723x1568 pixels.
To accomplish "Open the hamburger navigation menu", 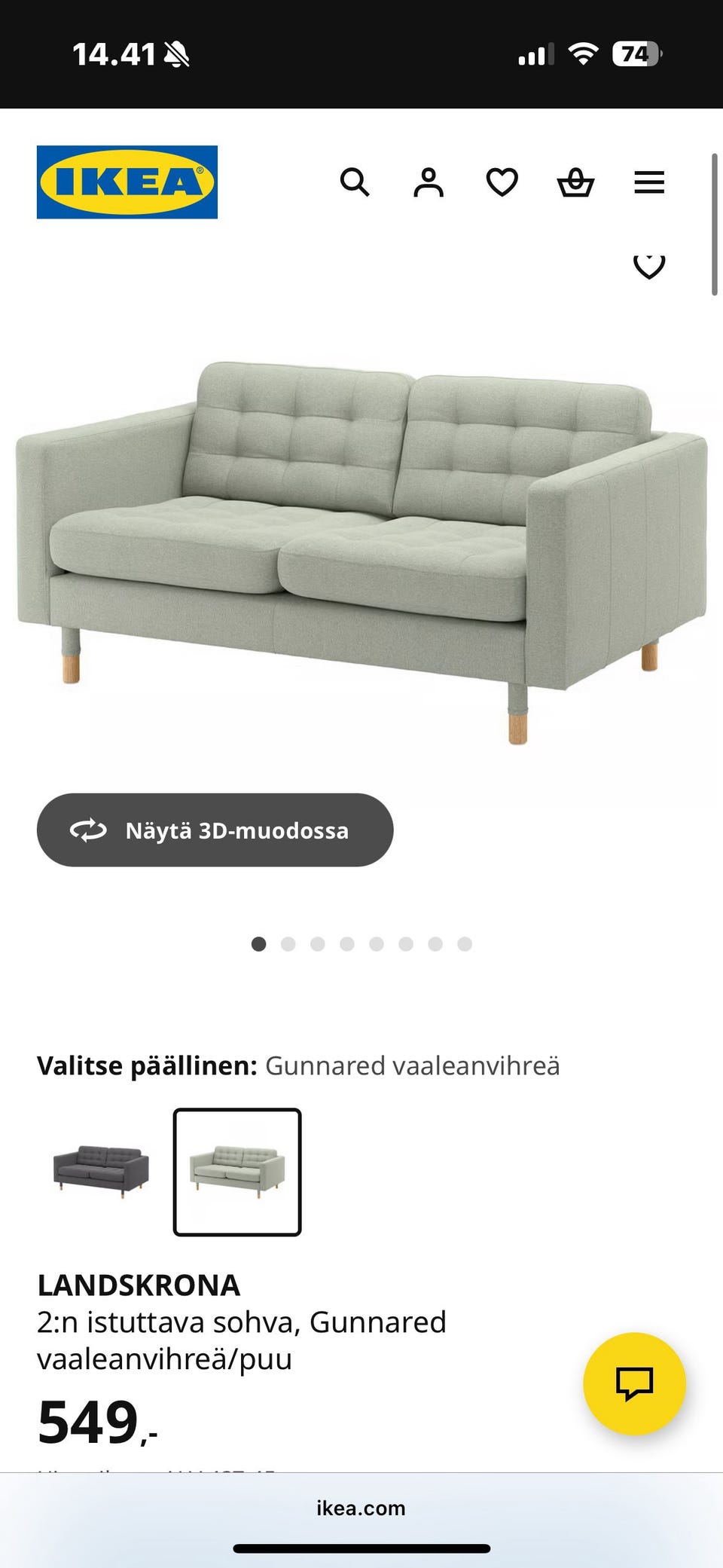I will [648, 182].
